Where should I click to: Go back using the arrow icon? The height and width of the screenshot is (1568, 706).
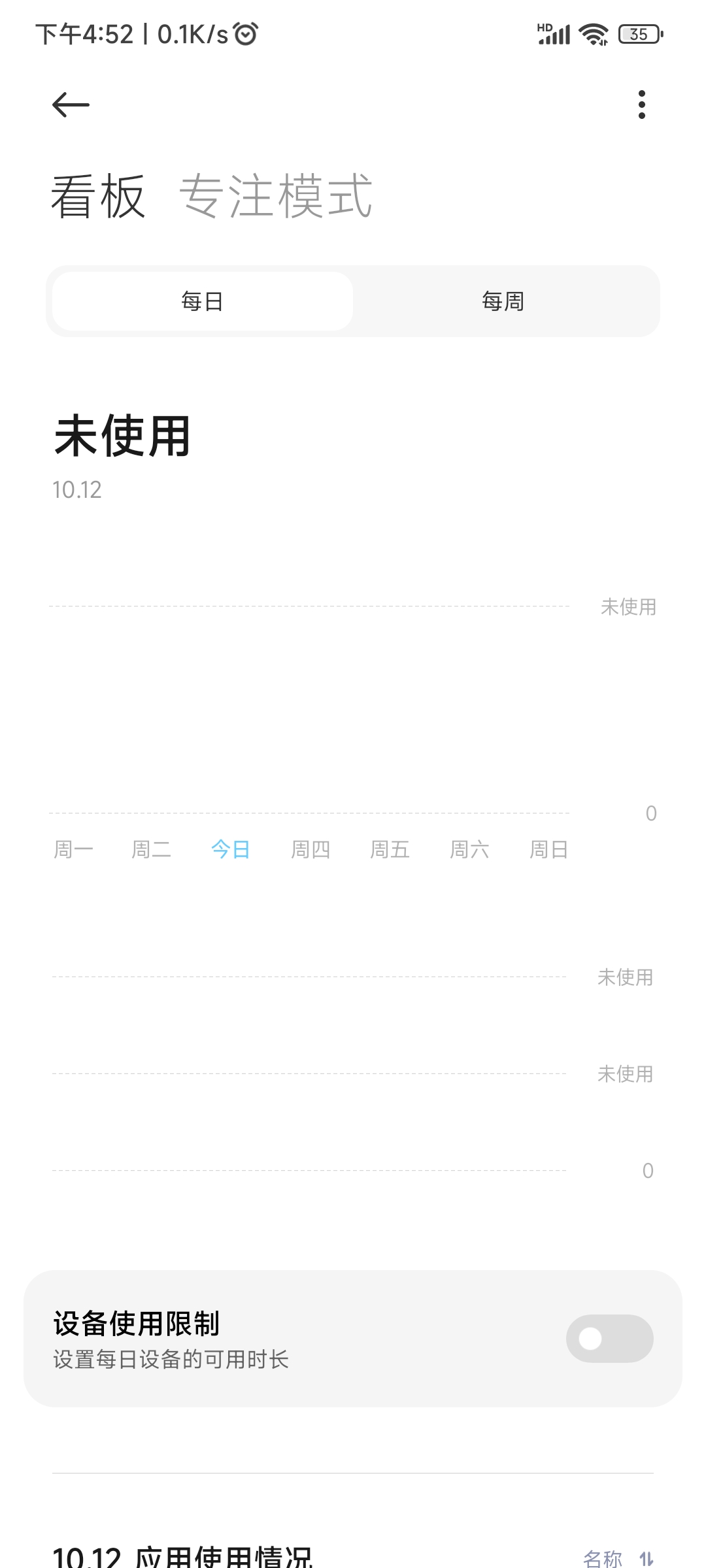(71, 105)
